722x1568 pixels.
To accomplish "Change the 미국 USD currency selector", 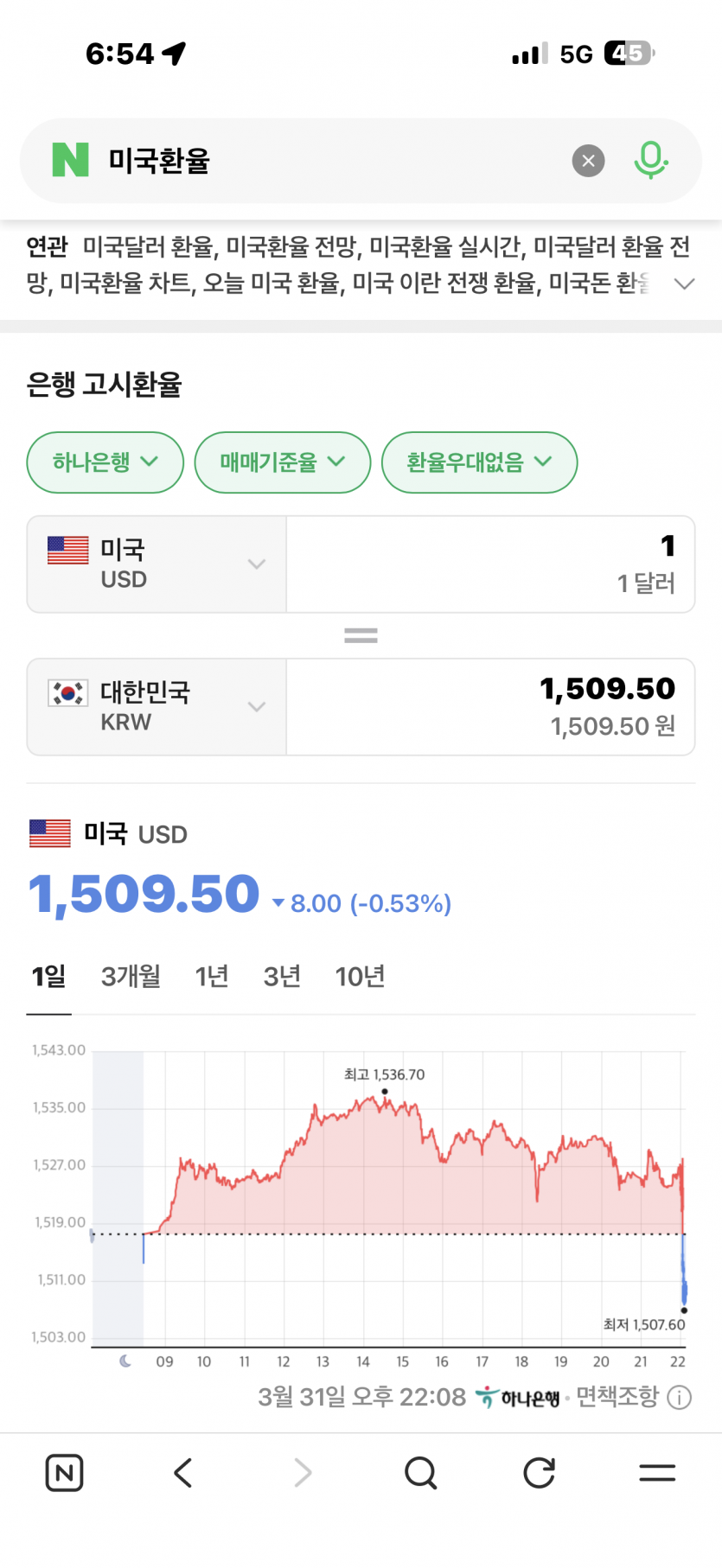I will point(157,564).
